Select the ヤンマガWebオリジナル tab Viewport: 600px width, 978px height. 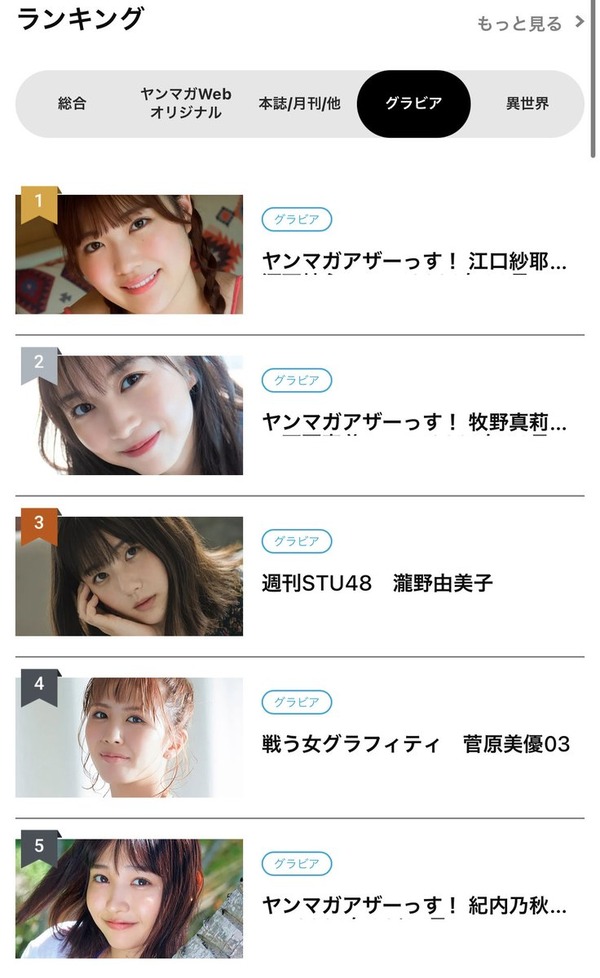(x=186, y=104)
